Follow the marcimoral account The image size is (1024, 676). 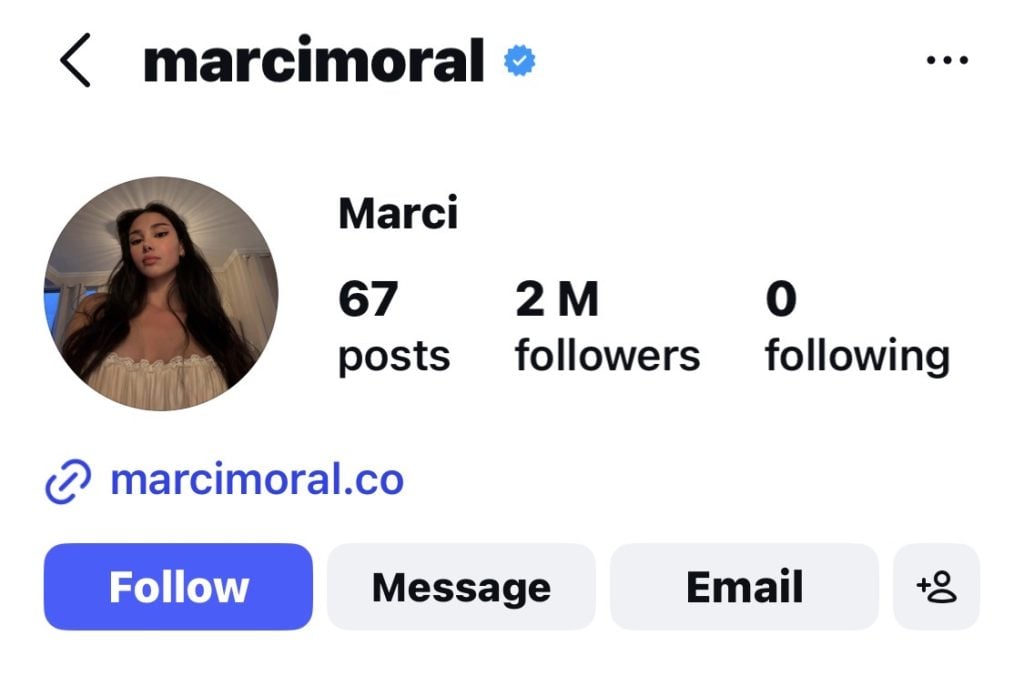(178, 587)
